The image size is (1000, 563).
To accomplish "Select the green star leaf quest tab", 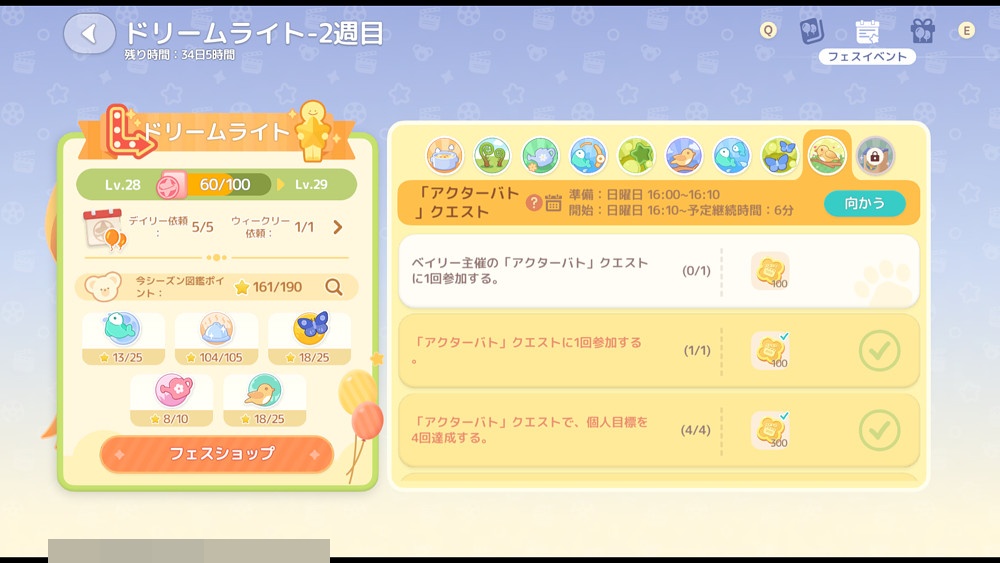I will click(636, 155).
